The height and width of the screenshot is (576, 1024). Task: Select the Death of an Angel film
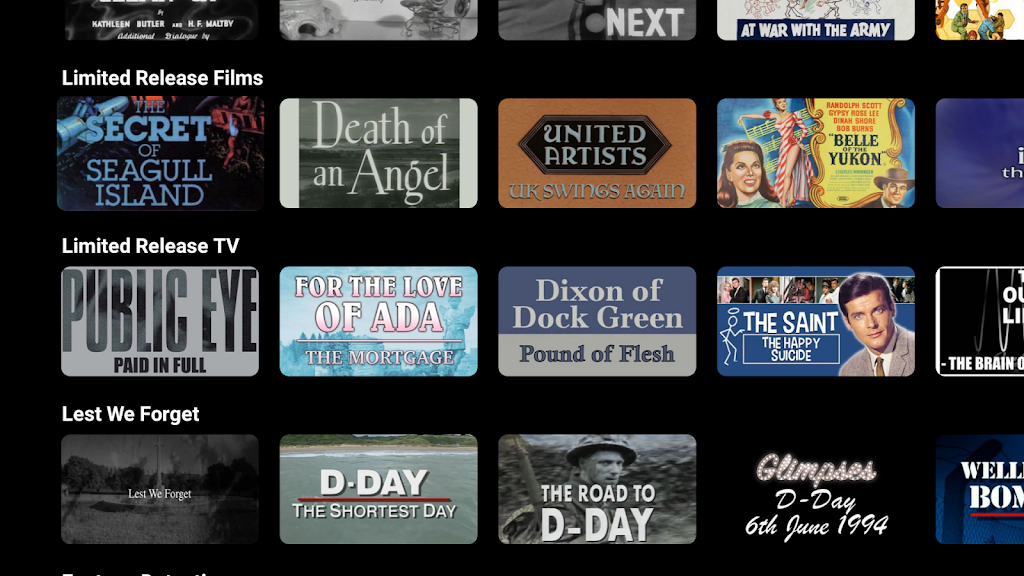[378, 153]
